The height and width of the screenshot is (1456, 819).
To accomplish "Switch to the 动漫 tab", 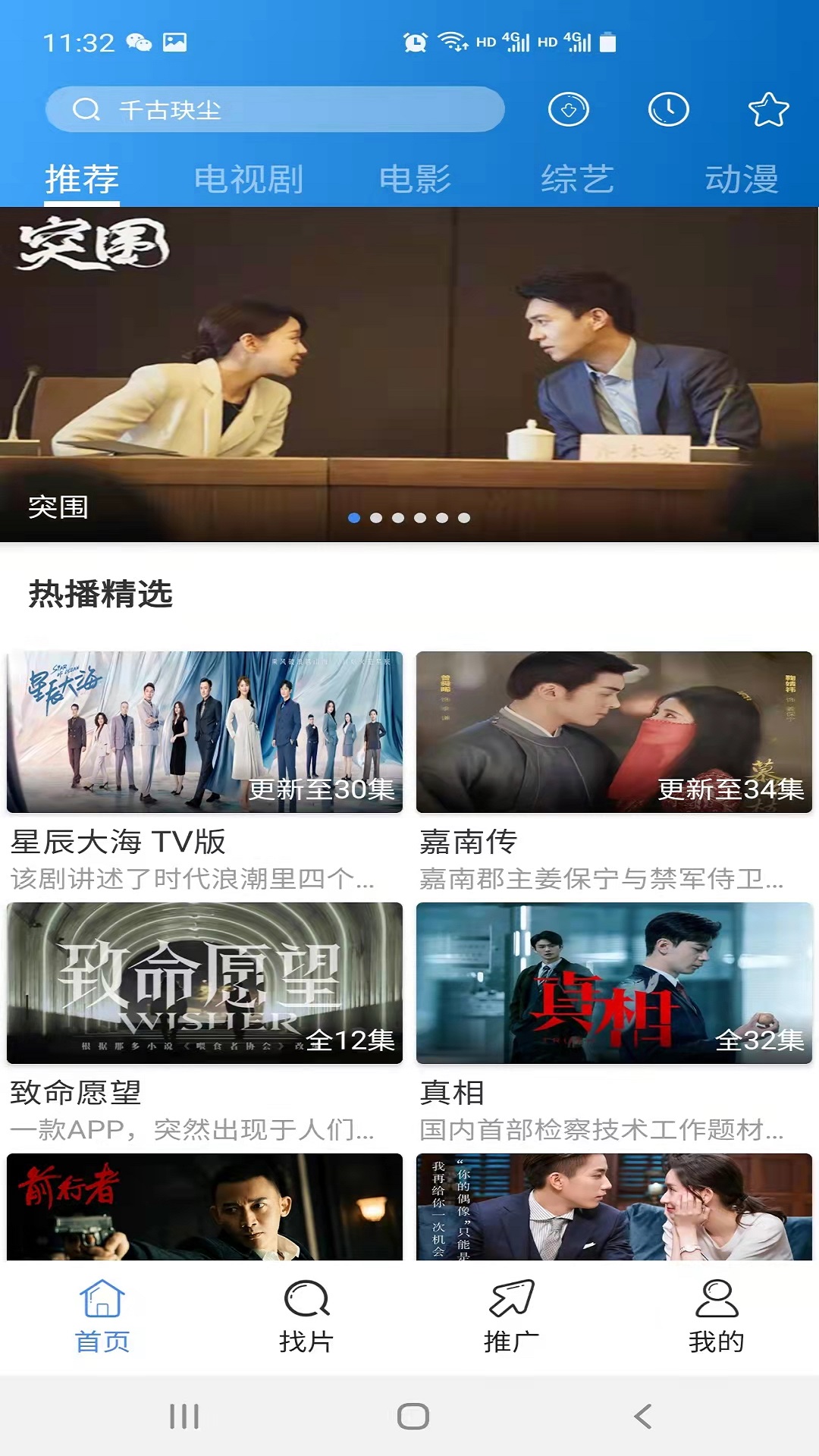I will pos(741,180).
